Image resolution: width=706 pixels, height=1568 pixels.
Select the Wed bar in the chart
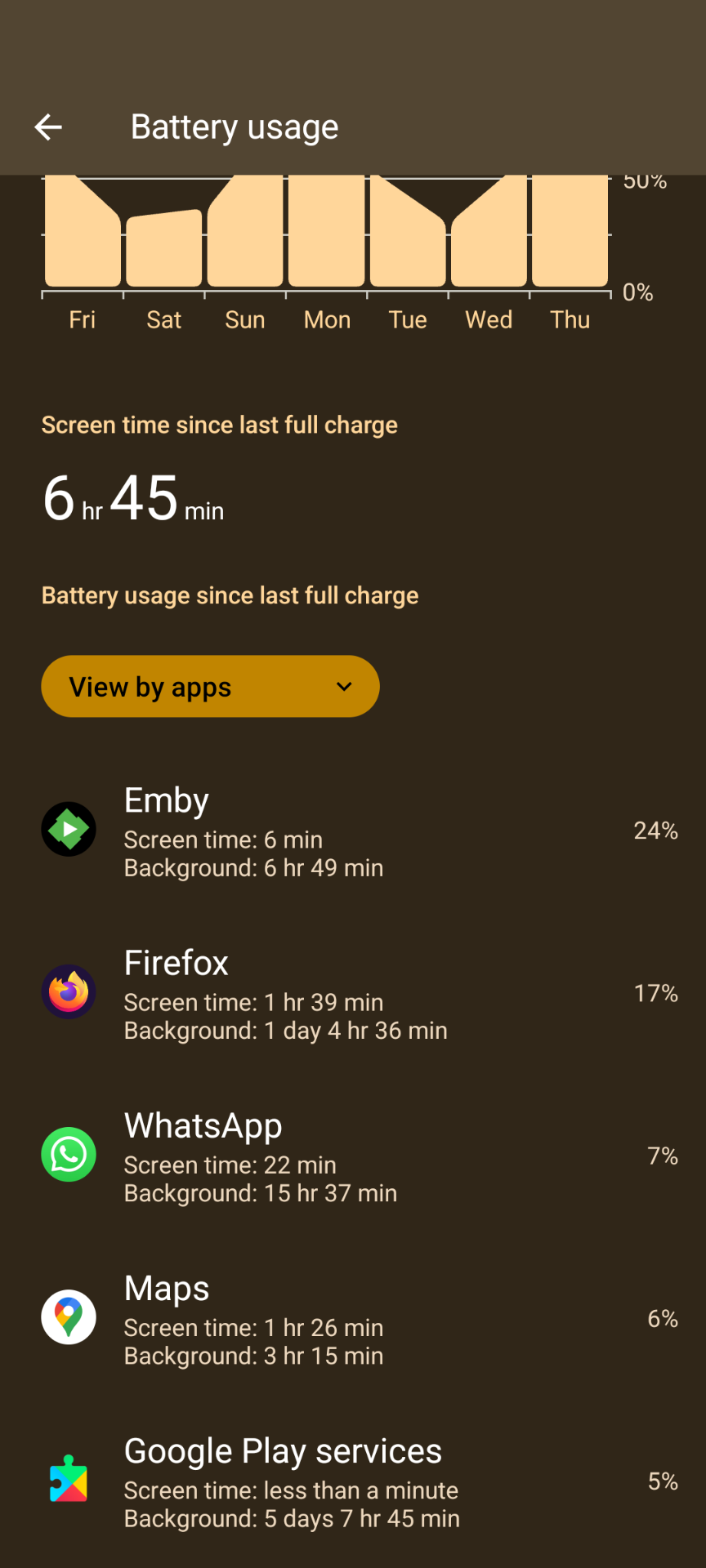[x=489, y=241]
